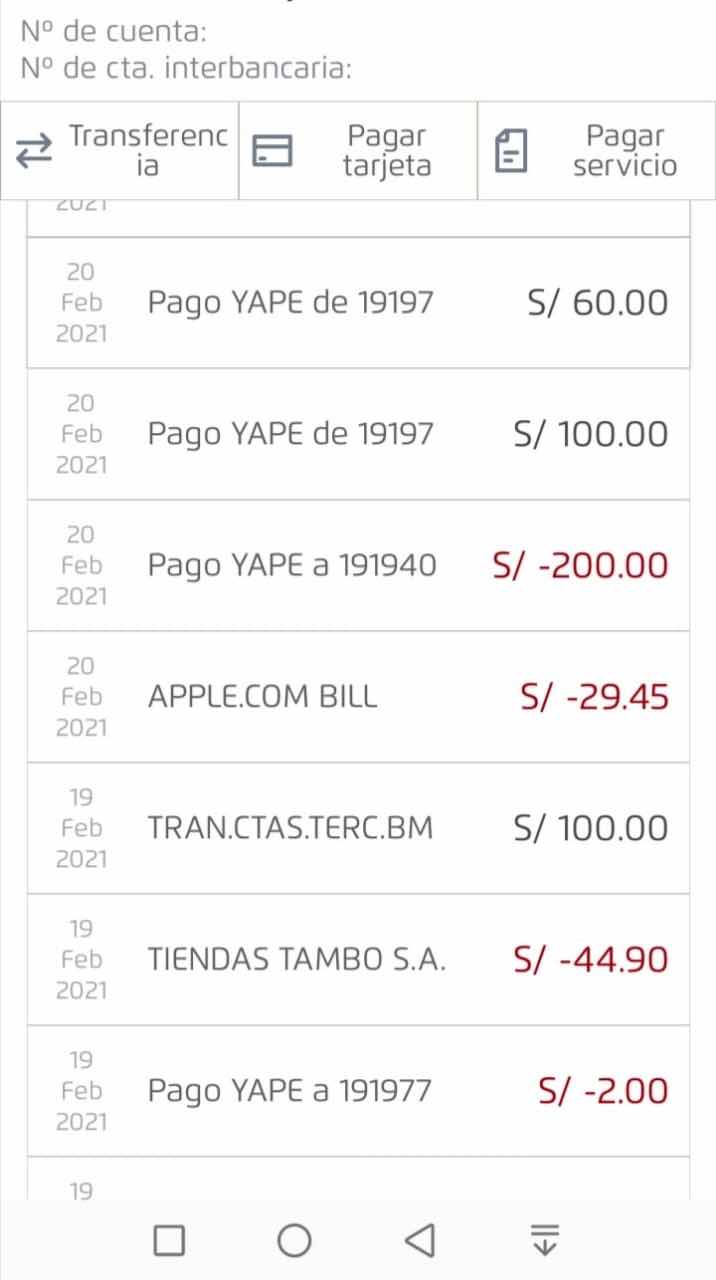Tap the Transferencia button
The image size is (716, 1280).
point(120,151)
